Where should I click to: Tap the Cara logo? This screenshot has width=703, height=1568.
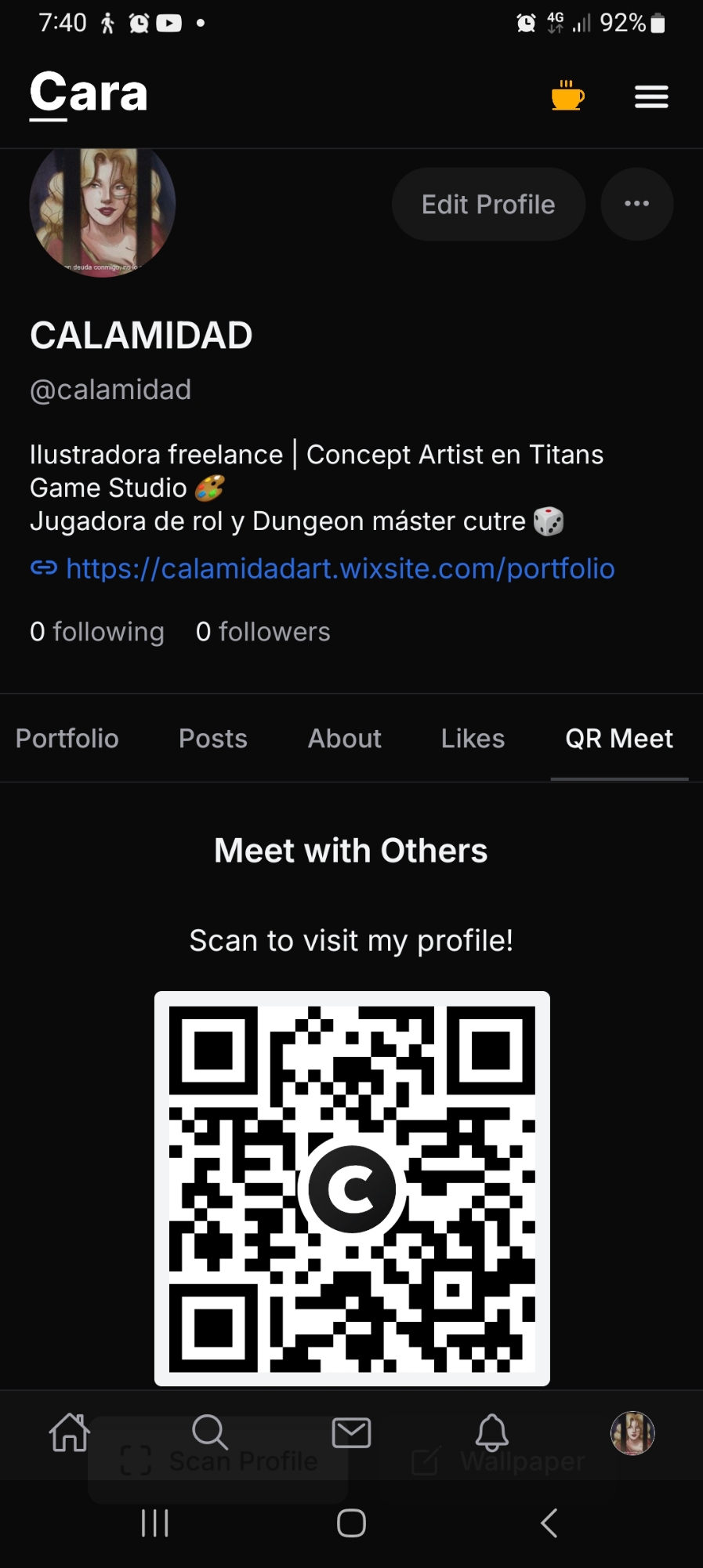89,94
